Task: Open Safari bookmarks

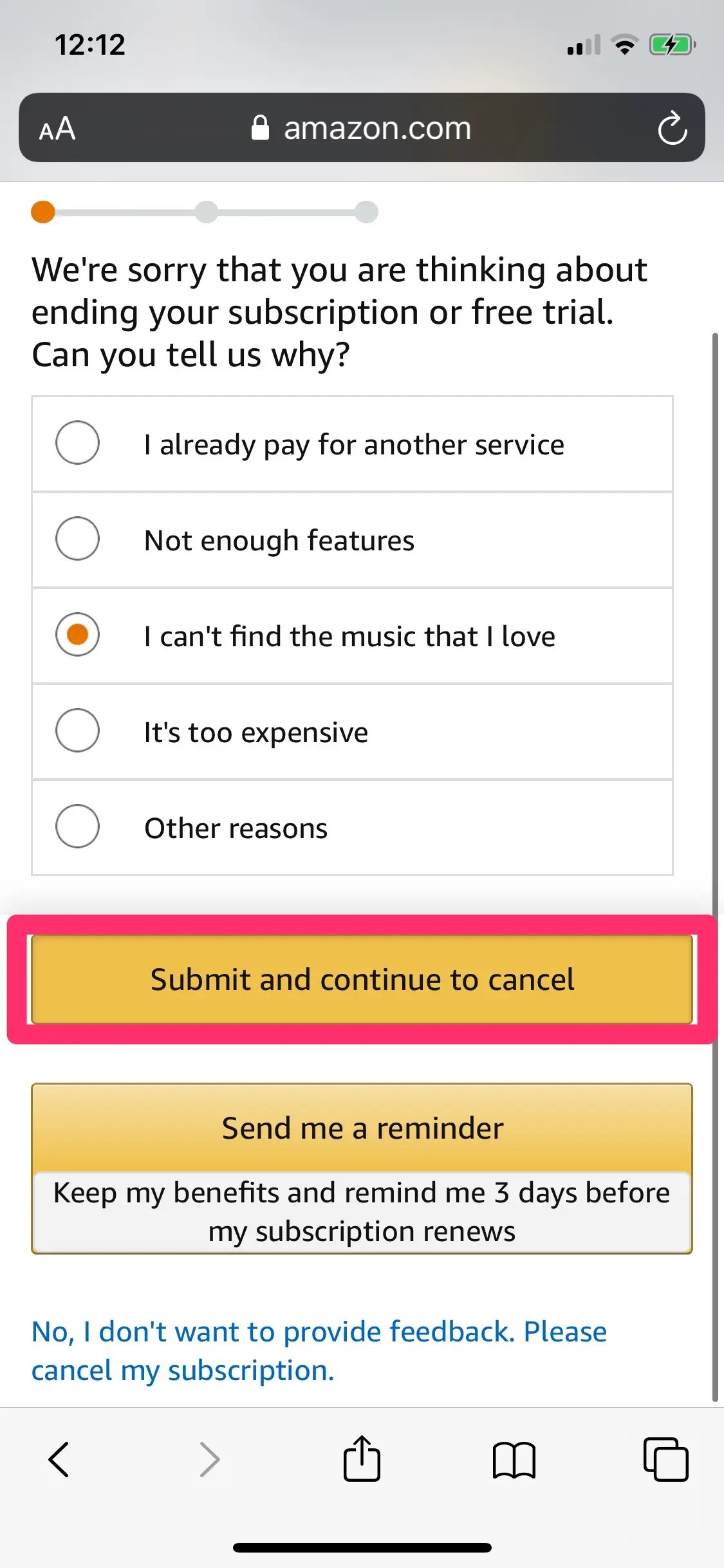Action: point(514,1459)
